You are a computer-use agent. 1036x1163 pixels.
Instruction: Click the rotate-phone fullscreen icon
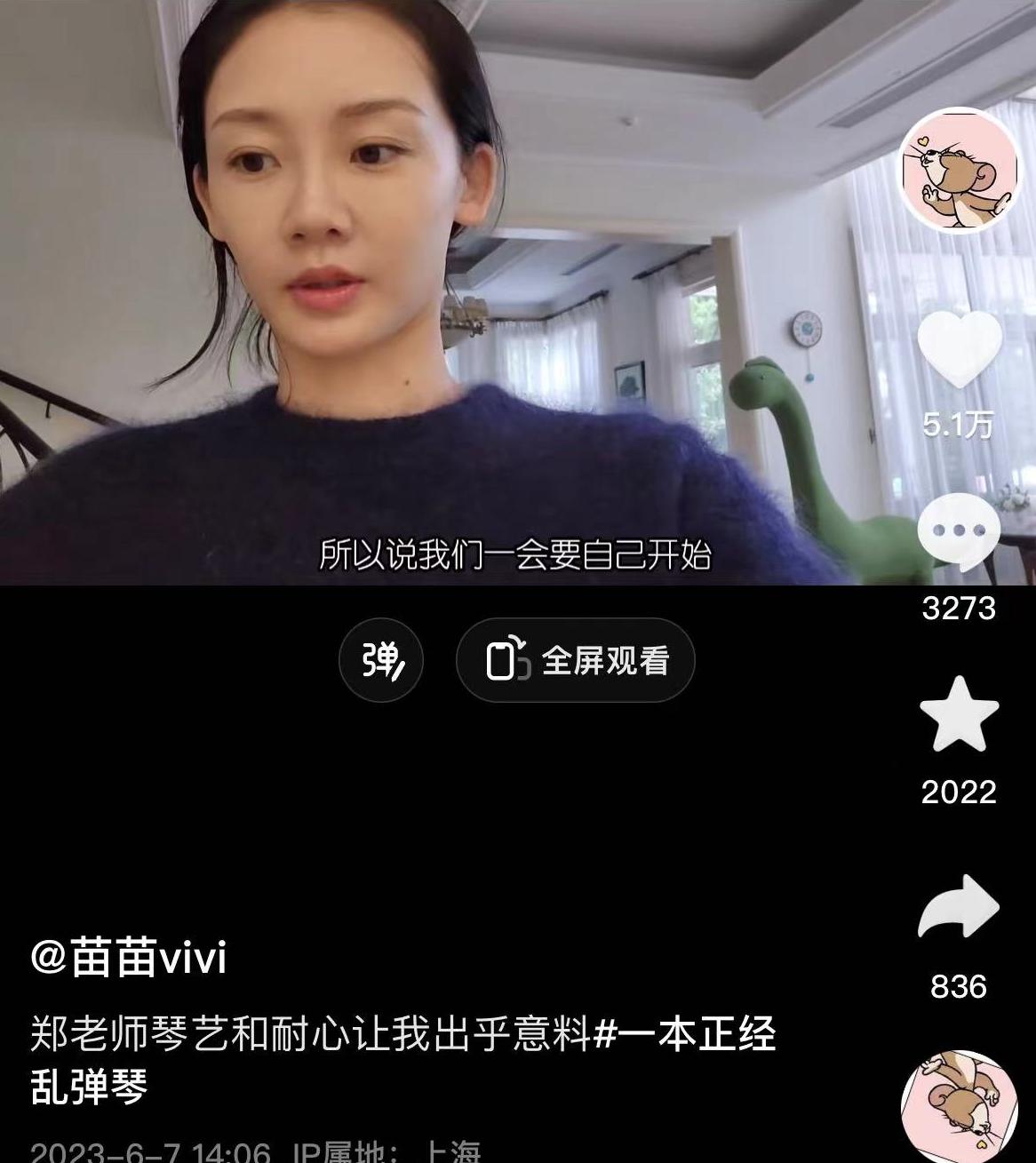505,661
